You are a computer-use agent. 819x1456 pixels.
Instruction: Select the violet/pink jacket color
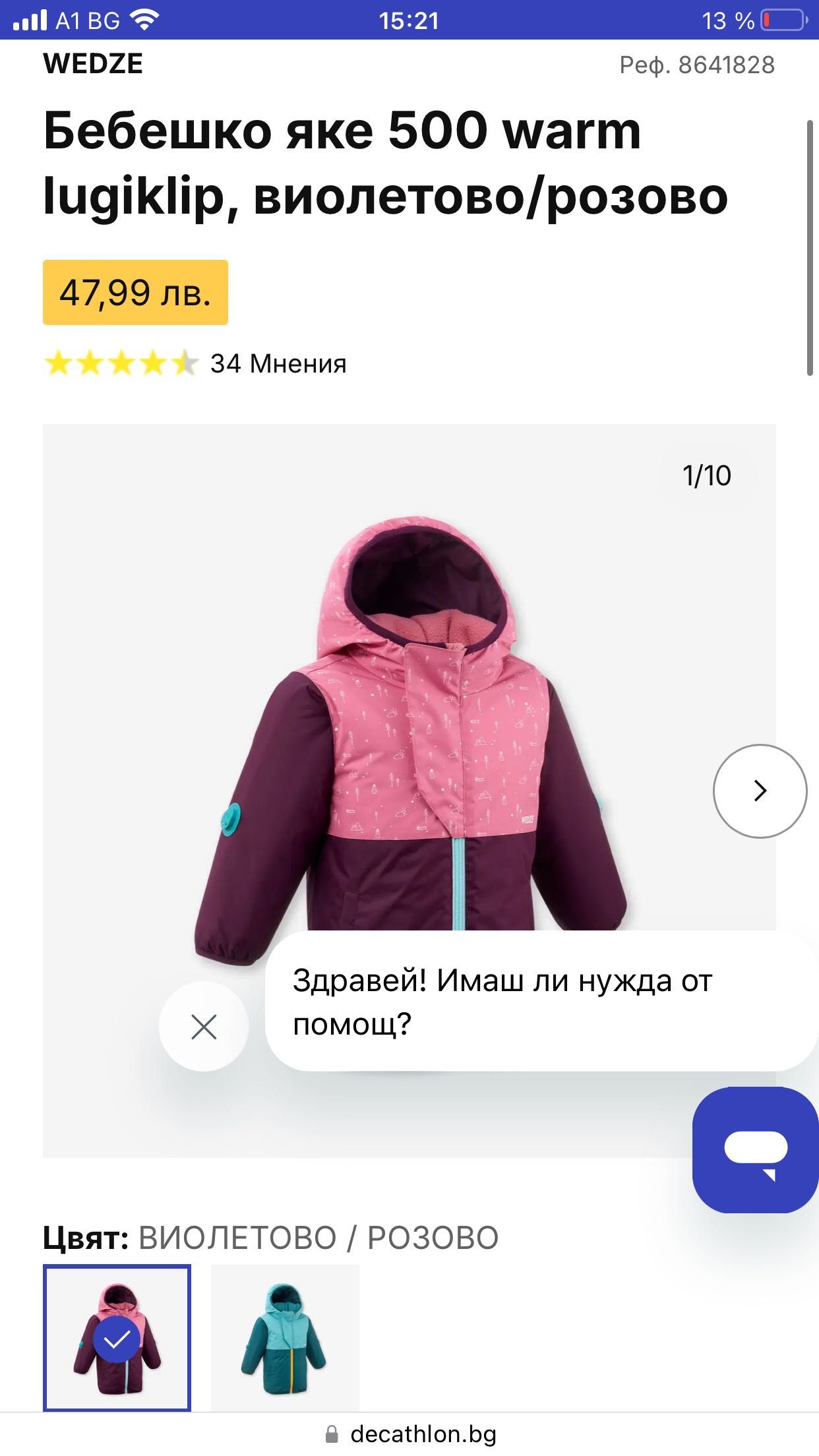pos(117,1338)
